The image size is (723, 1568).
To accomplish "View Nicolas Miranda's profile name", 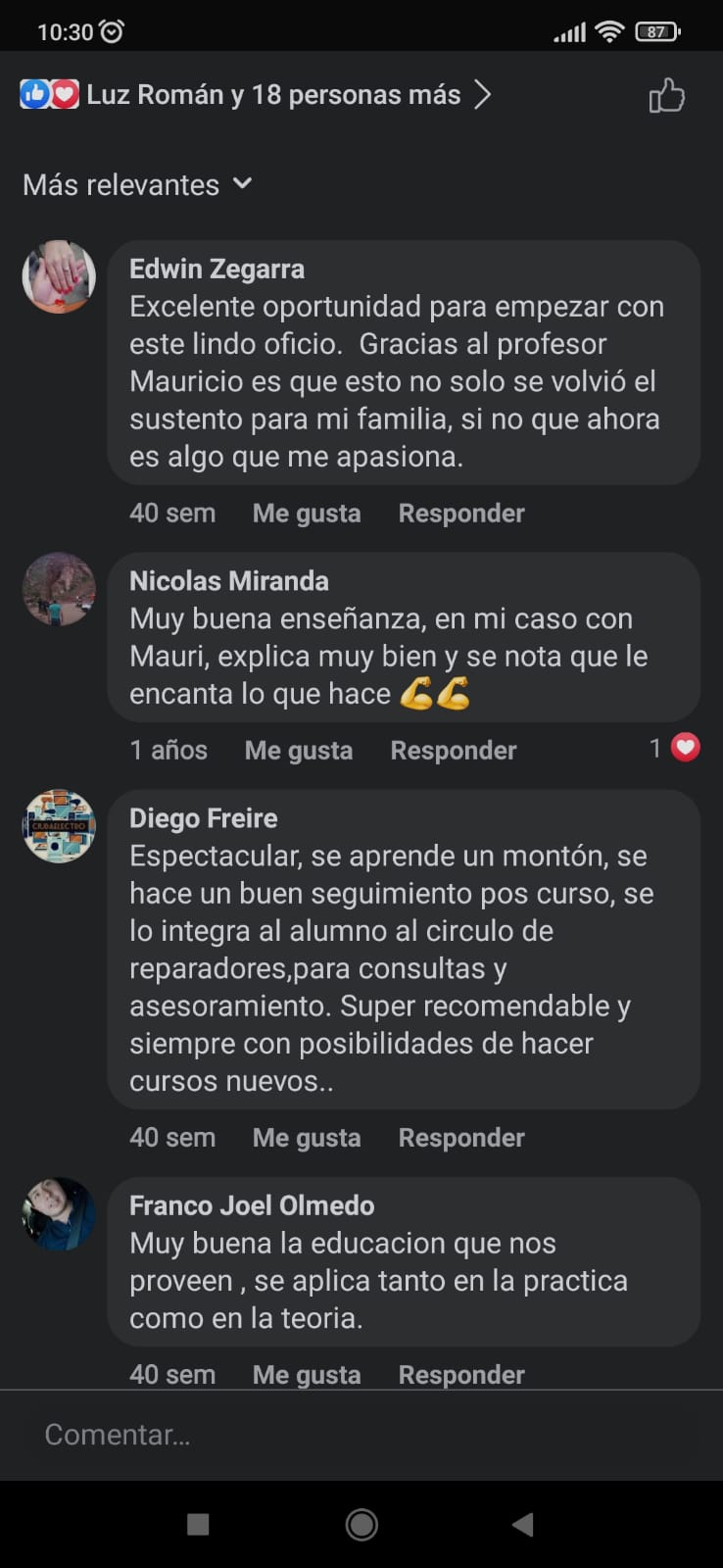I will pos(229,581).
